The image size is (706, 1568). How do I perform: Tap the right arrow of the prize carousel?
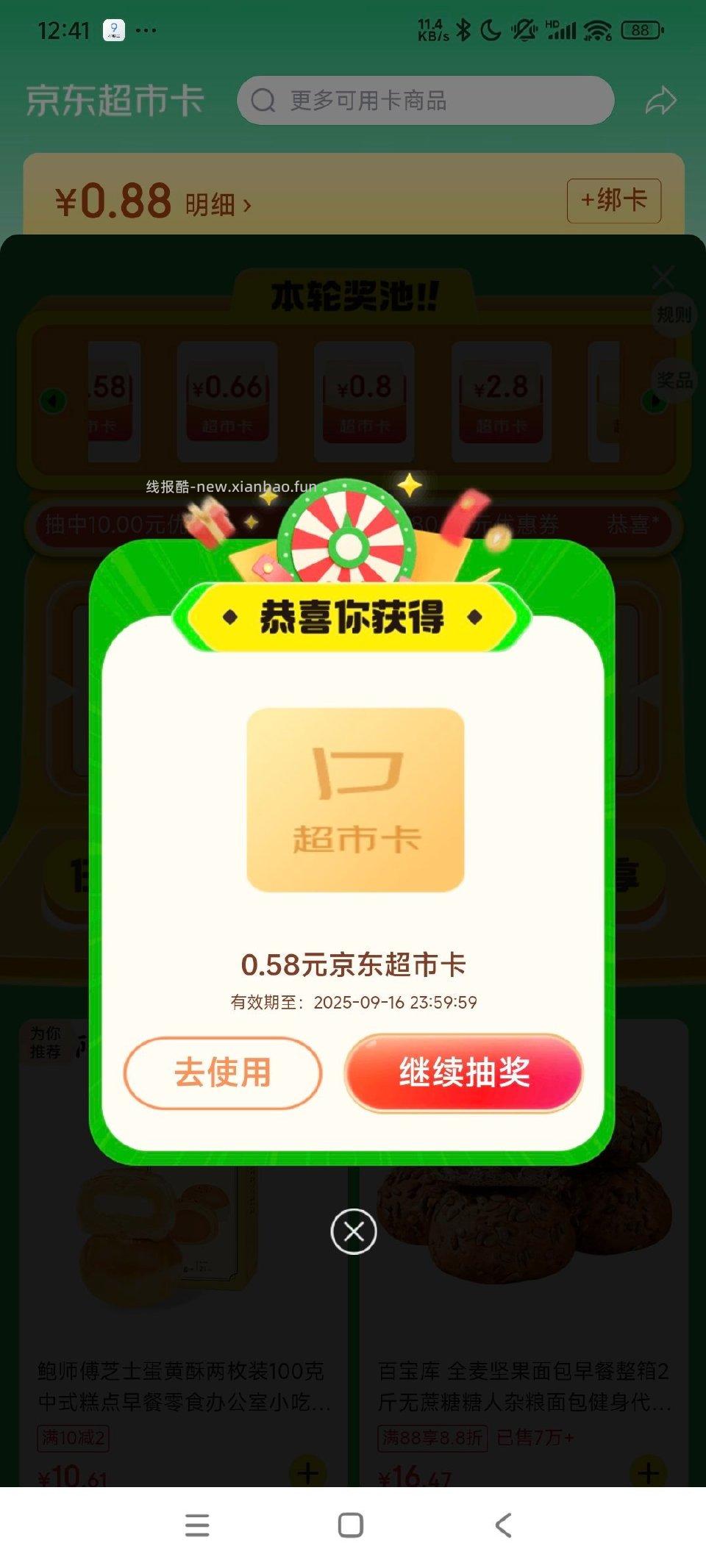pyautogui.click(x=654, y=401)
